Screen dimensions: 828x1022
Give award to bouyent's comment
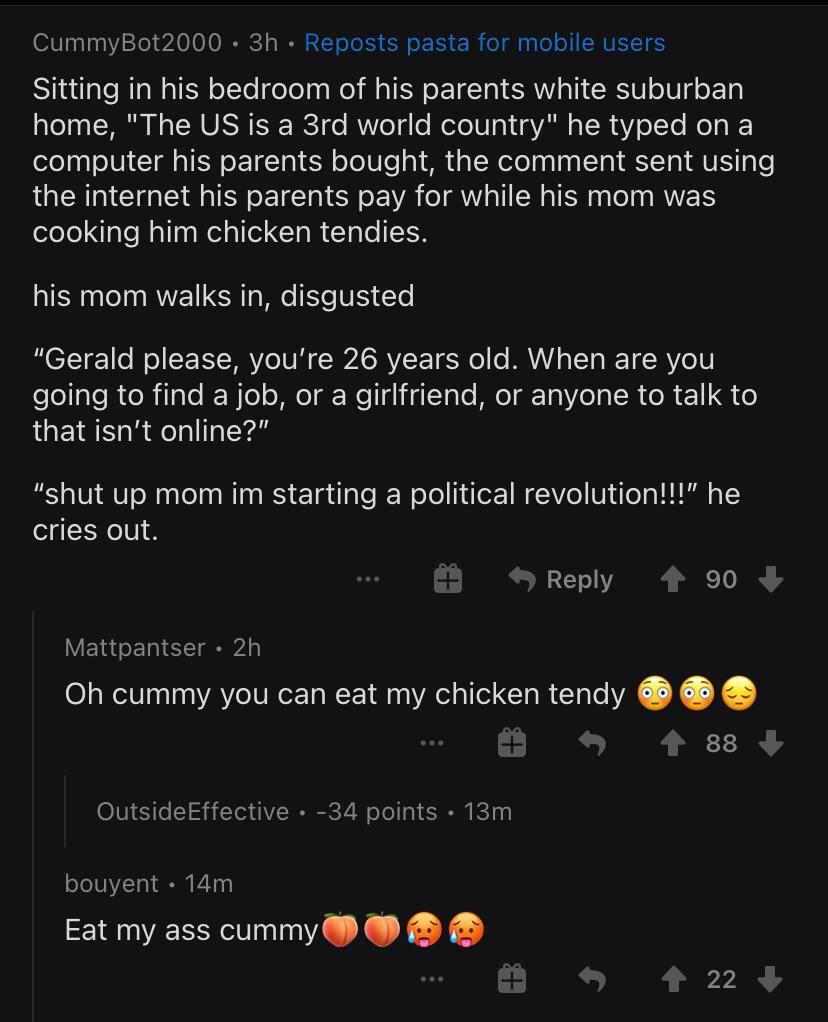pos(512,979)
